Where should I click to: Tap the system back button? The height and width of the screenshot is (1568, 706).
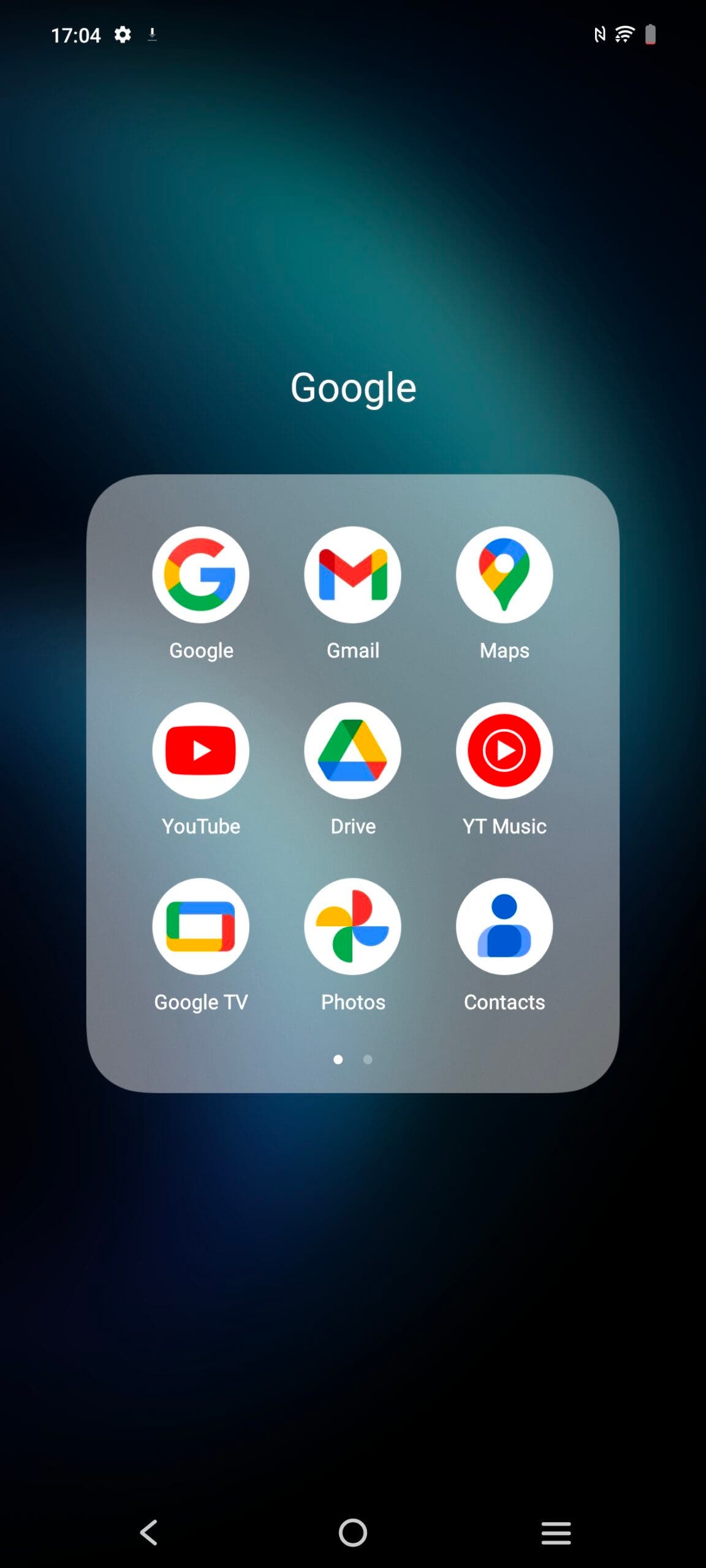[149, 1532]
